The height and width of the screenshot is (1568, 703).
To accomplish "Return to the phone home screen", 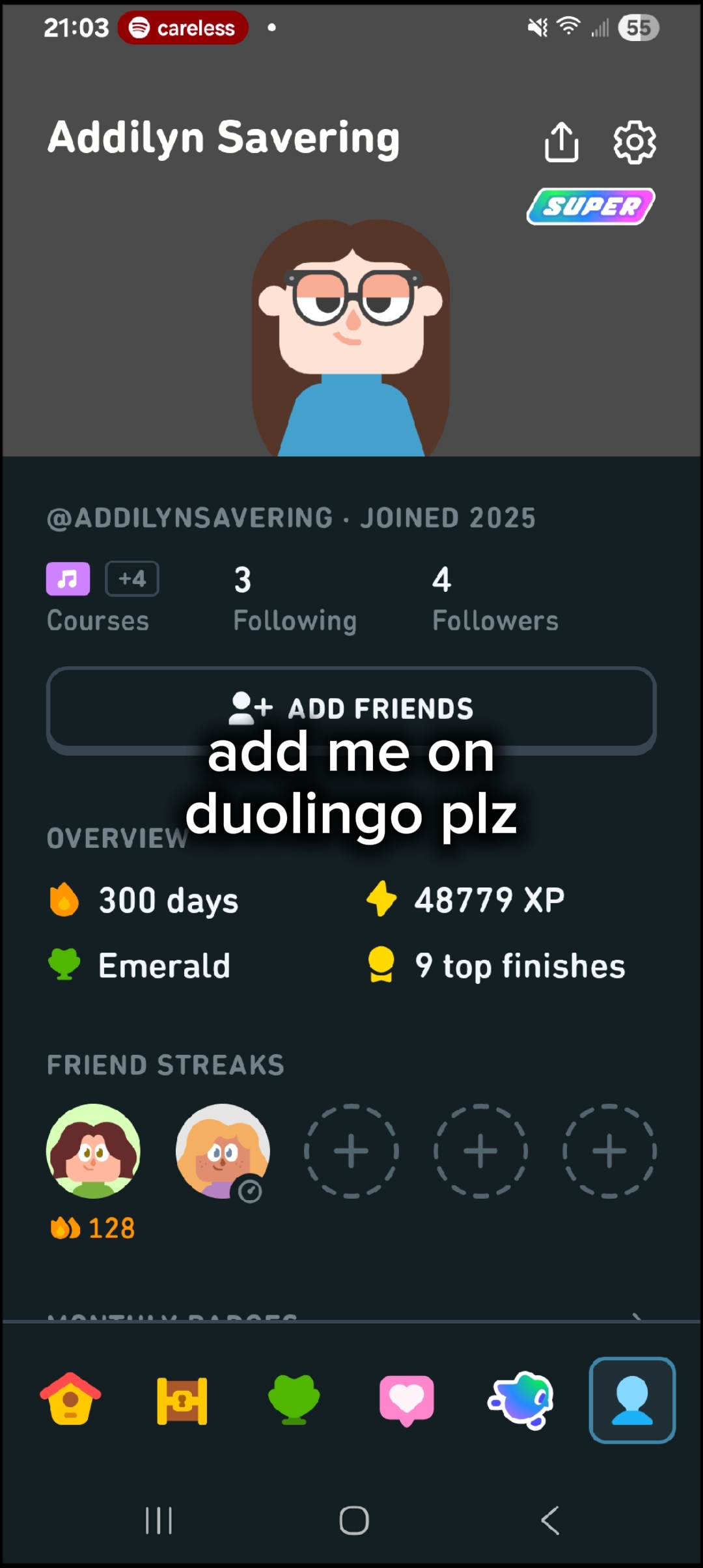I will tap(354, 1521).
